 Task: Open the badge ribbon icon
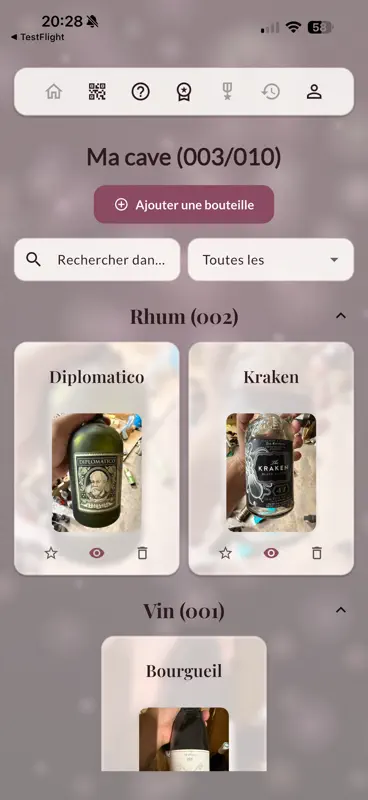[184, 92]
